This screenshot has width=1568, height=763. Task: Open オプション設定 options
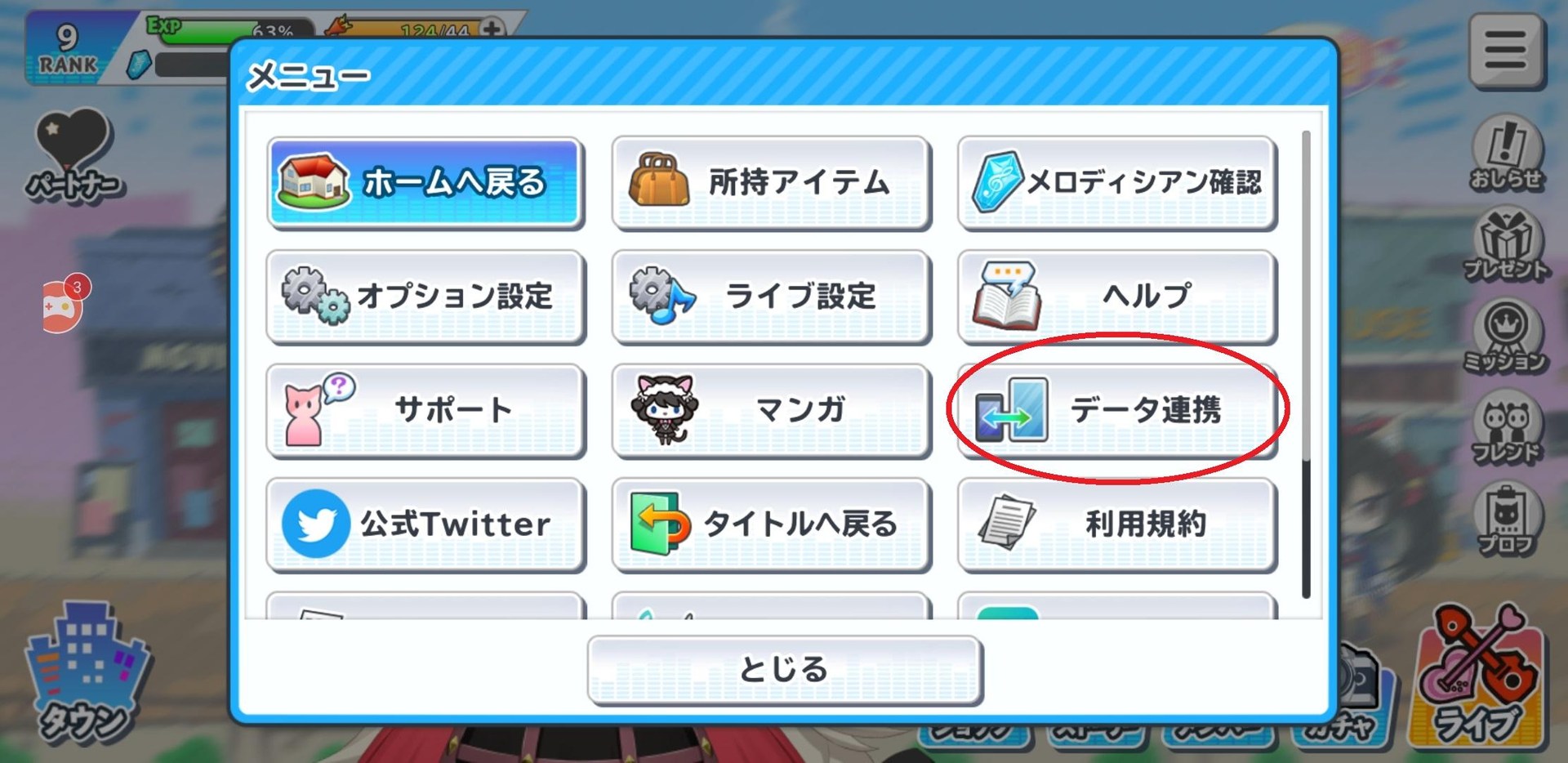pos(425,296)
